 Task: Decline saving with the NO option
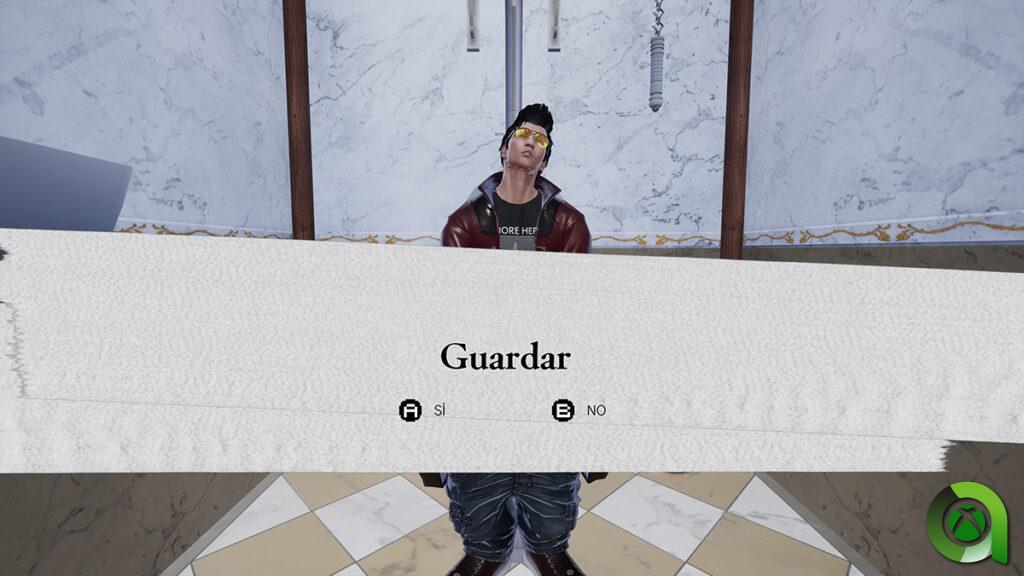coord(580,410)
